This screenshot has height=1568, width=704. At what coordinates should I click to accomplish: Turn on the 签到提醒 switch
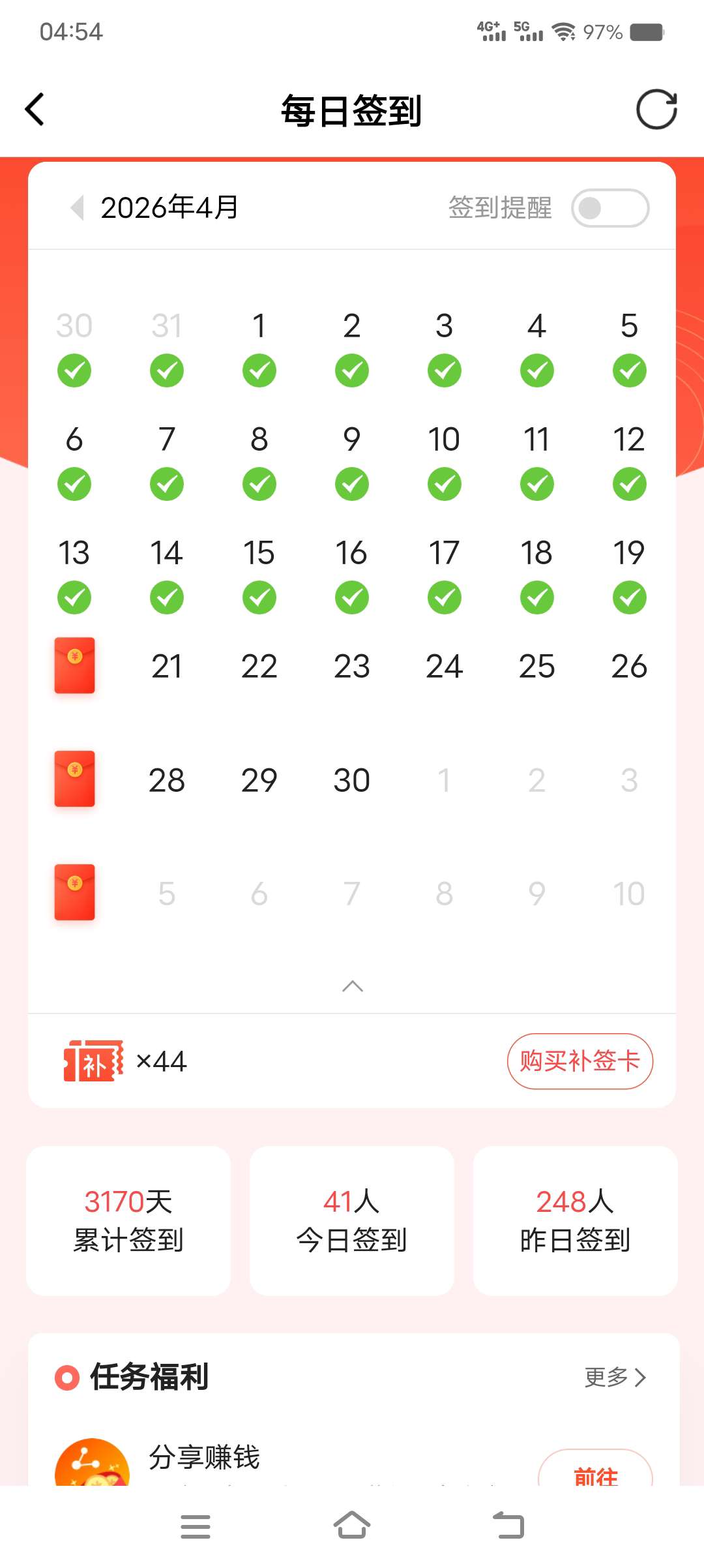(609, 208)
